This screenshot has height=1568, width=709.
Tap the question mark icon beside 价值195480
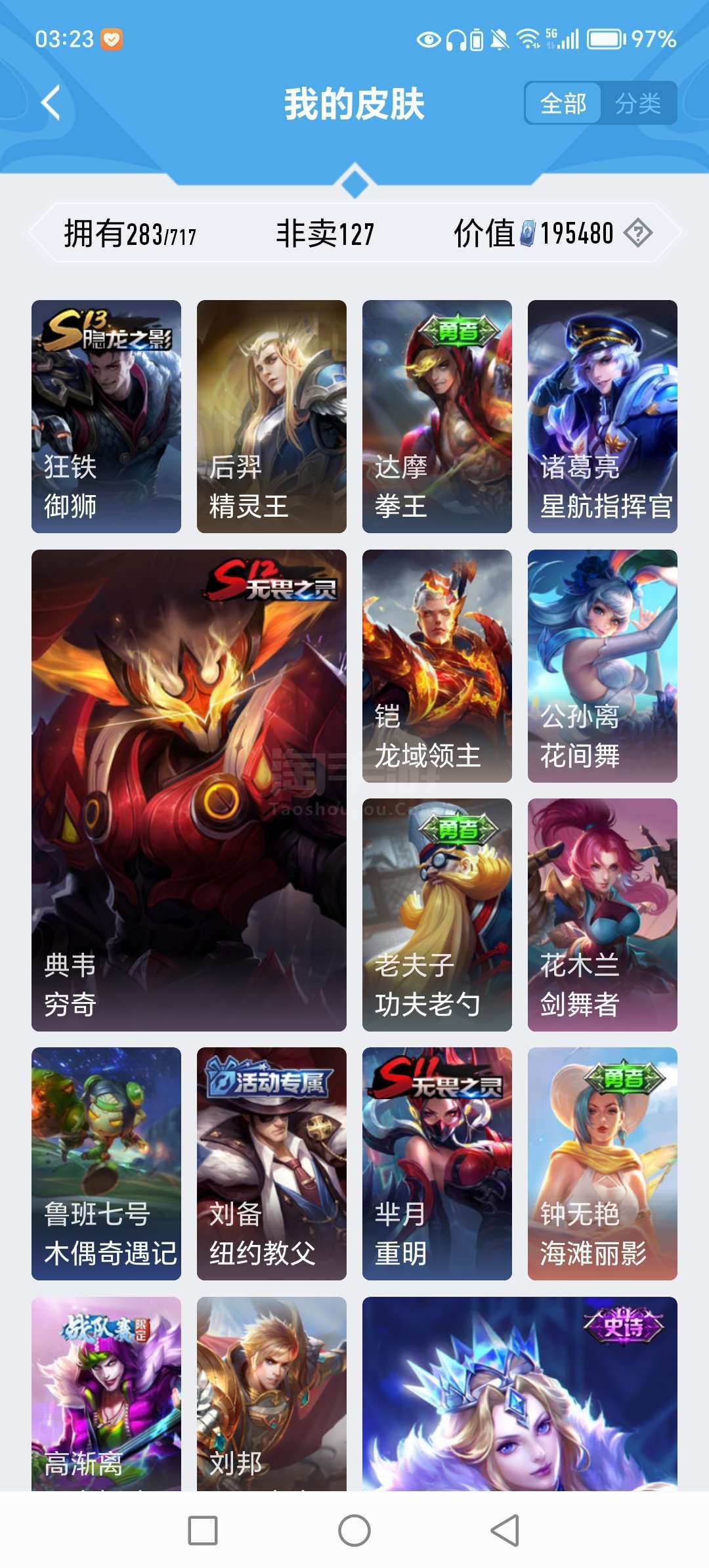(x=637, y=233)
